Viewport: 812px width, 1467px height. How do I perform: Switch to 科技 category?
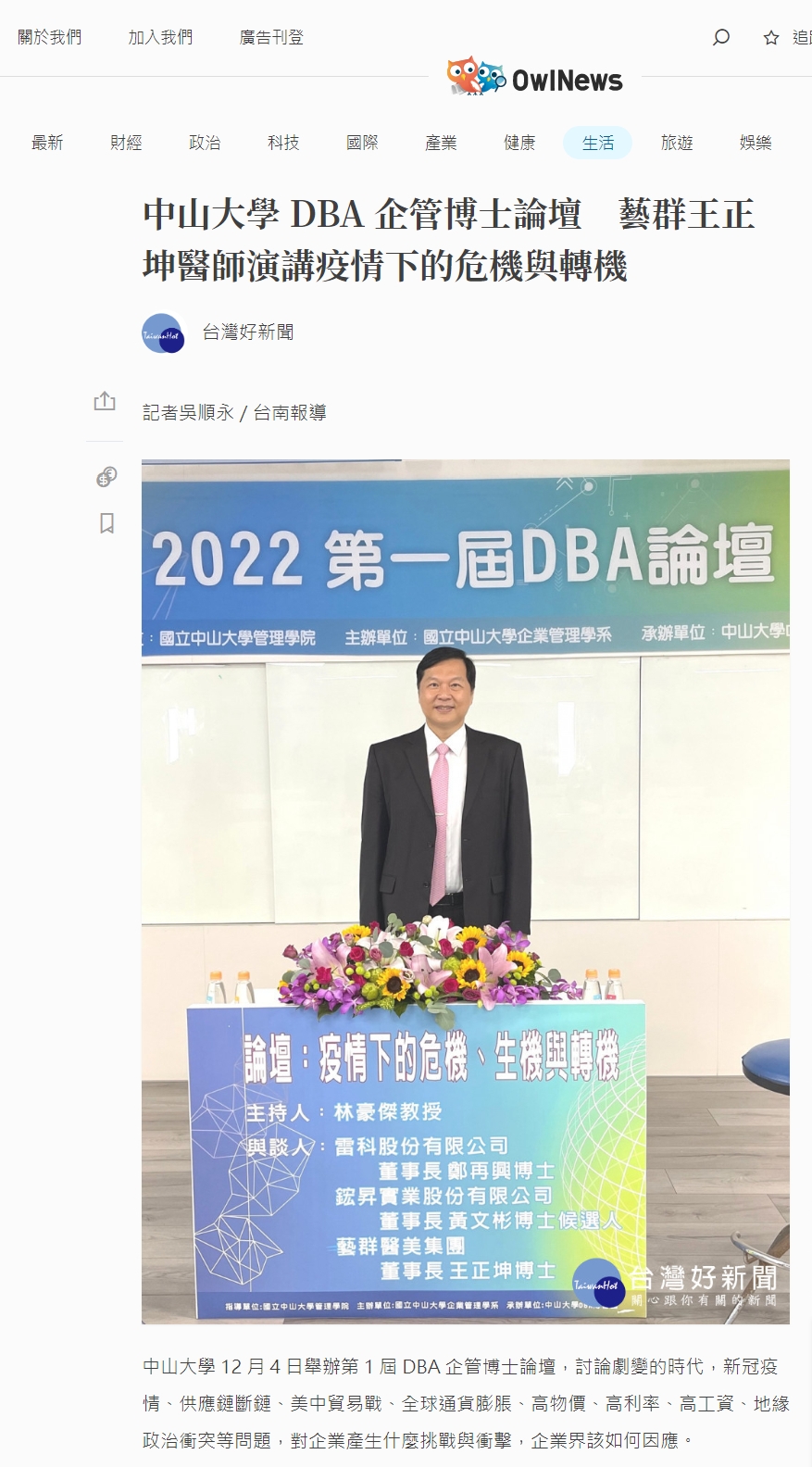pyautogui.click(x=283, y=143)
